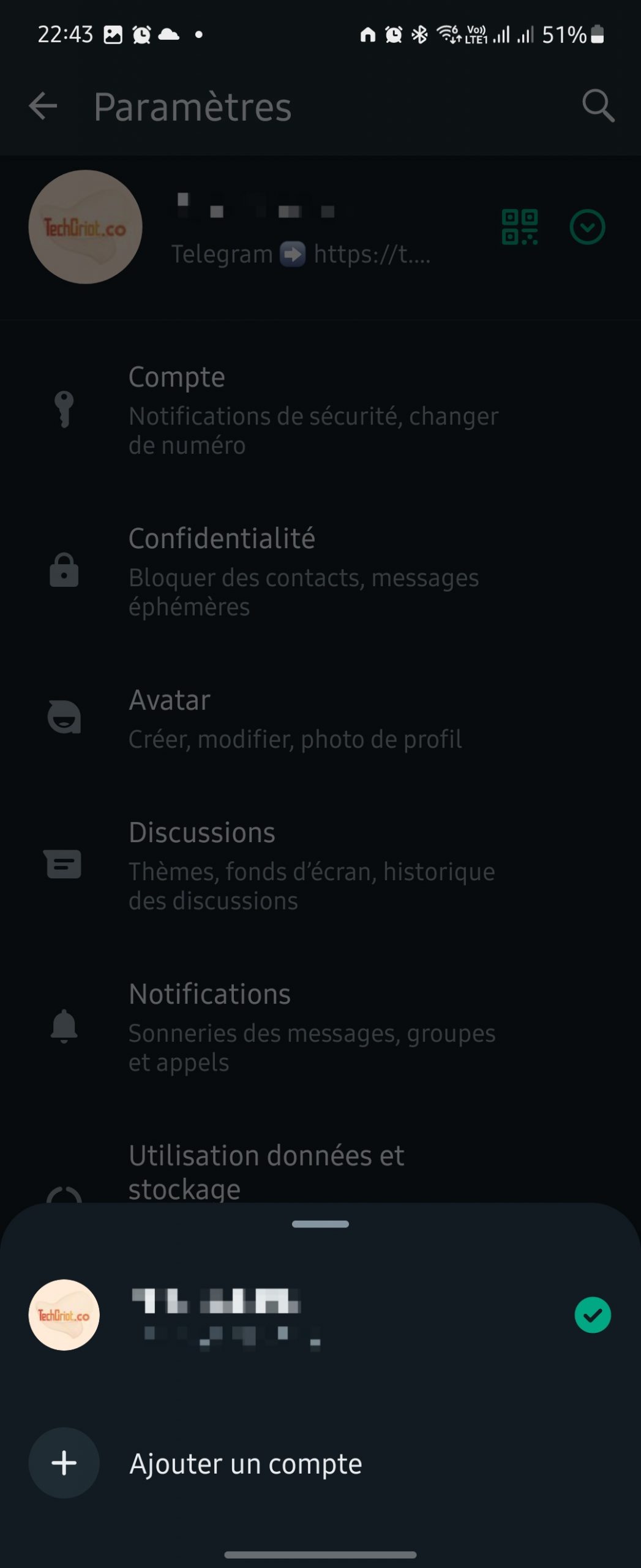
Task: Show the profile QR code icon
Action: click(520, 227)
